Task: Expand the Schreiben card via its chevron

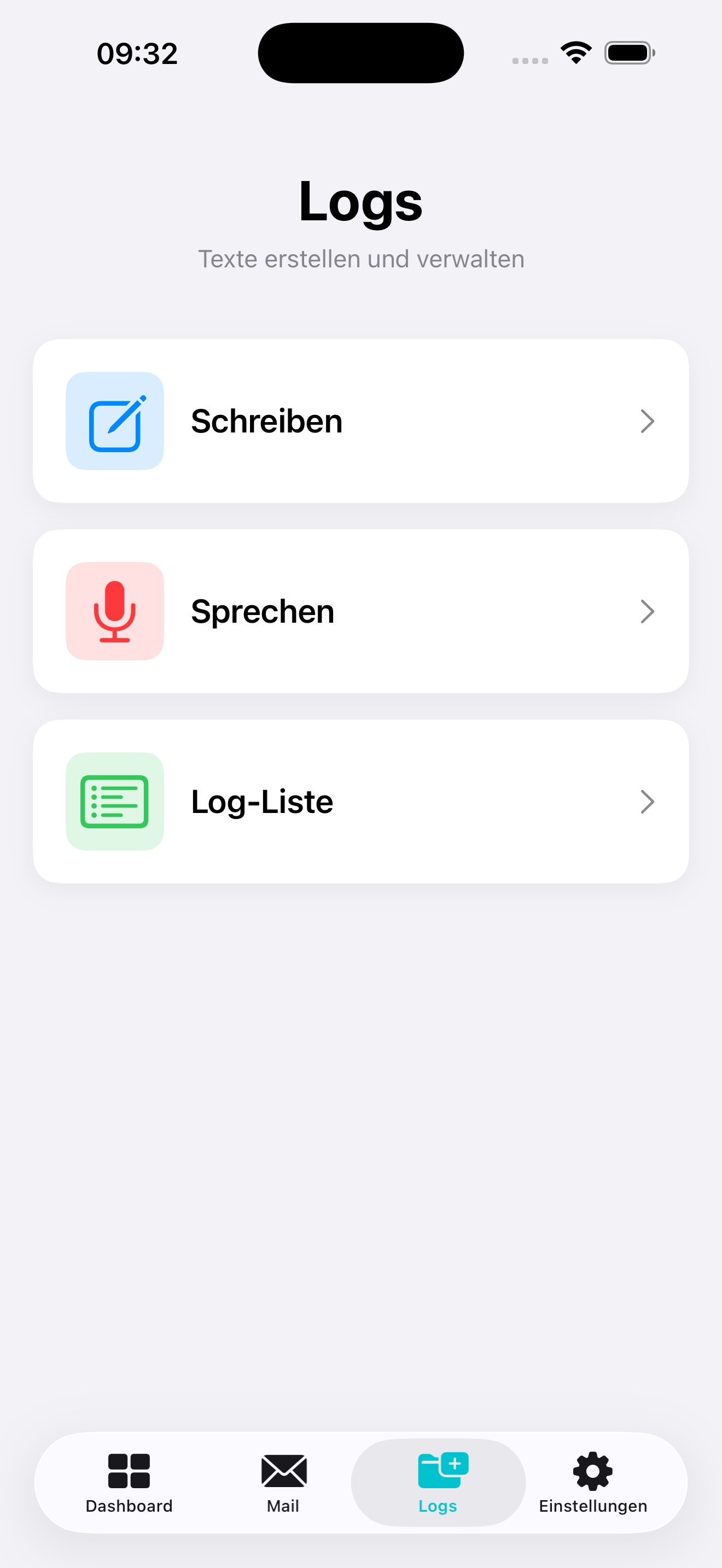Action: pos(647,420)
